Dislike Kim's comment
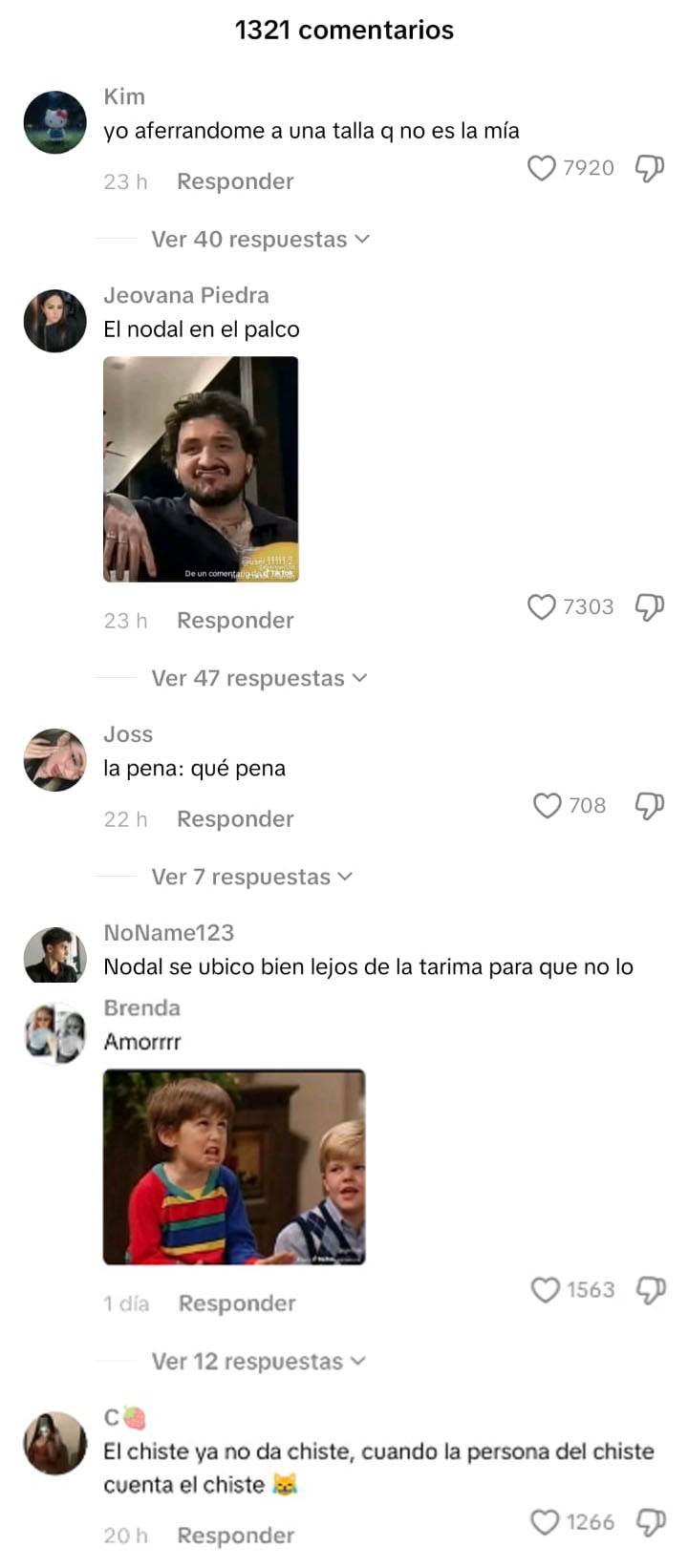 tap(650, 169)
